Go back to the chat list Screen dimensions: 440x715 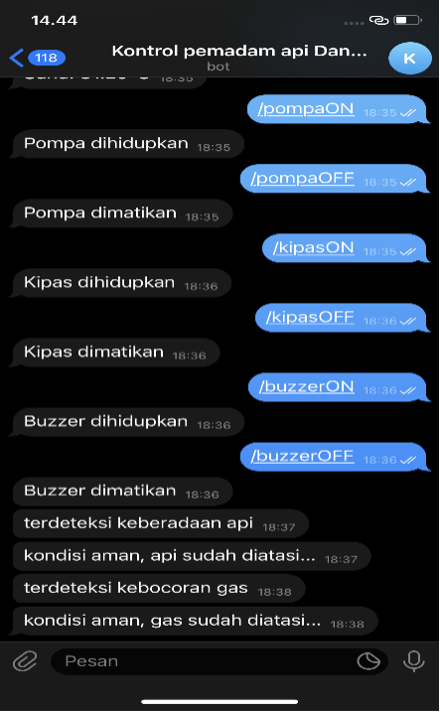tap(37, 58)
